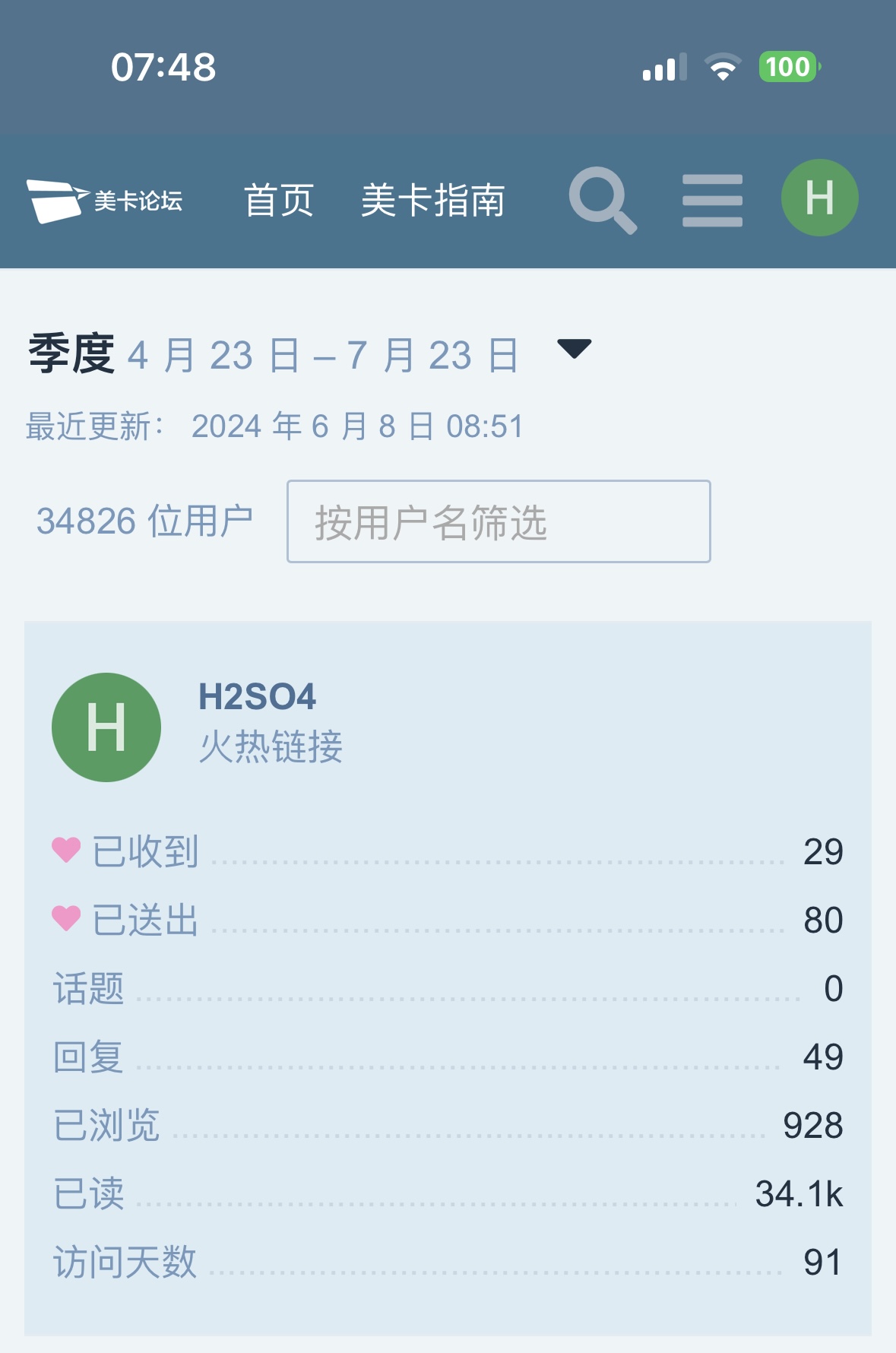Open the H2SO4 user profile
This screenshot has width=896, height=1353.
point(257,697)
